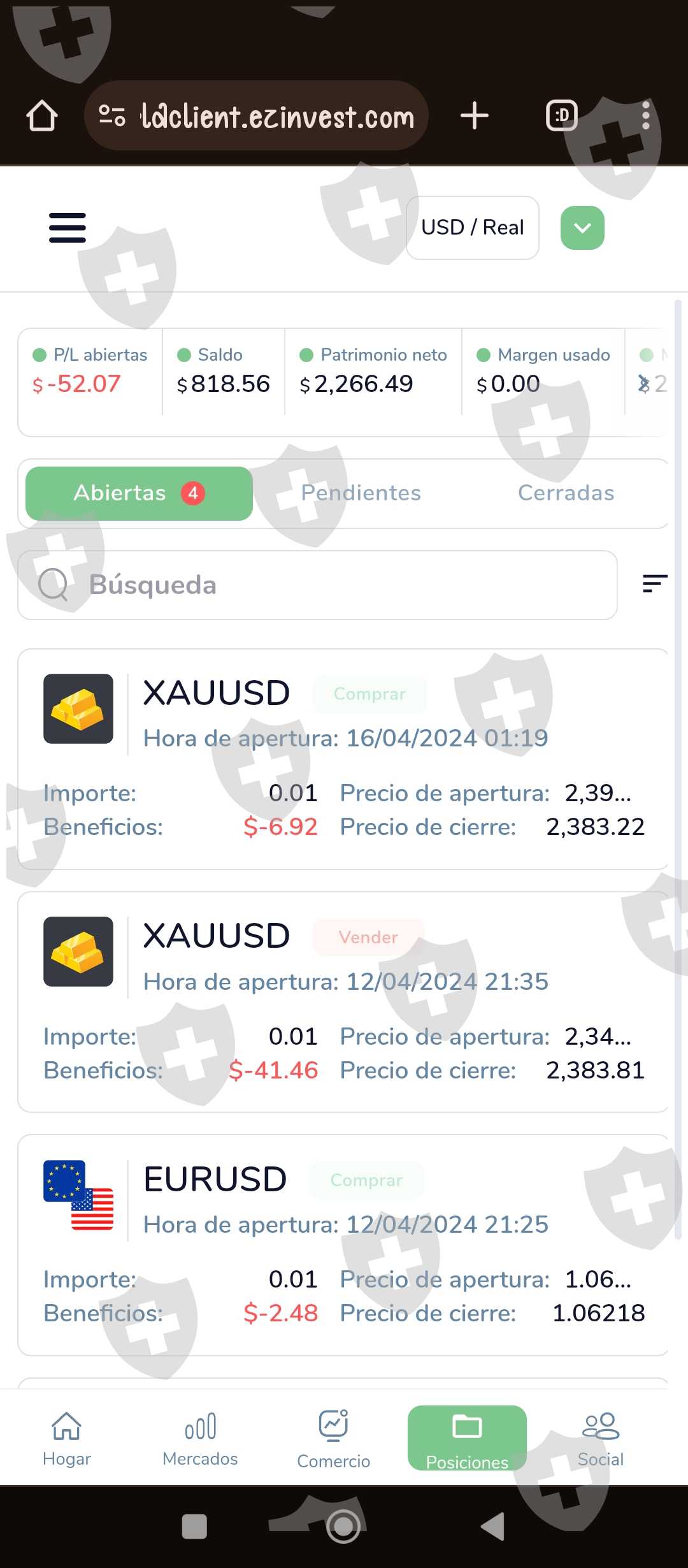
Task: Open the XAUUSD Vender position card
Action: tap(343, 1001)
